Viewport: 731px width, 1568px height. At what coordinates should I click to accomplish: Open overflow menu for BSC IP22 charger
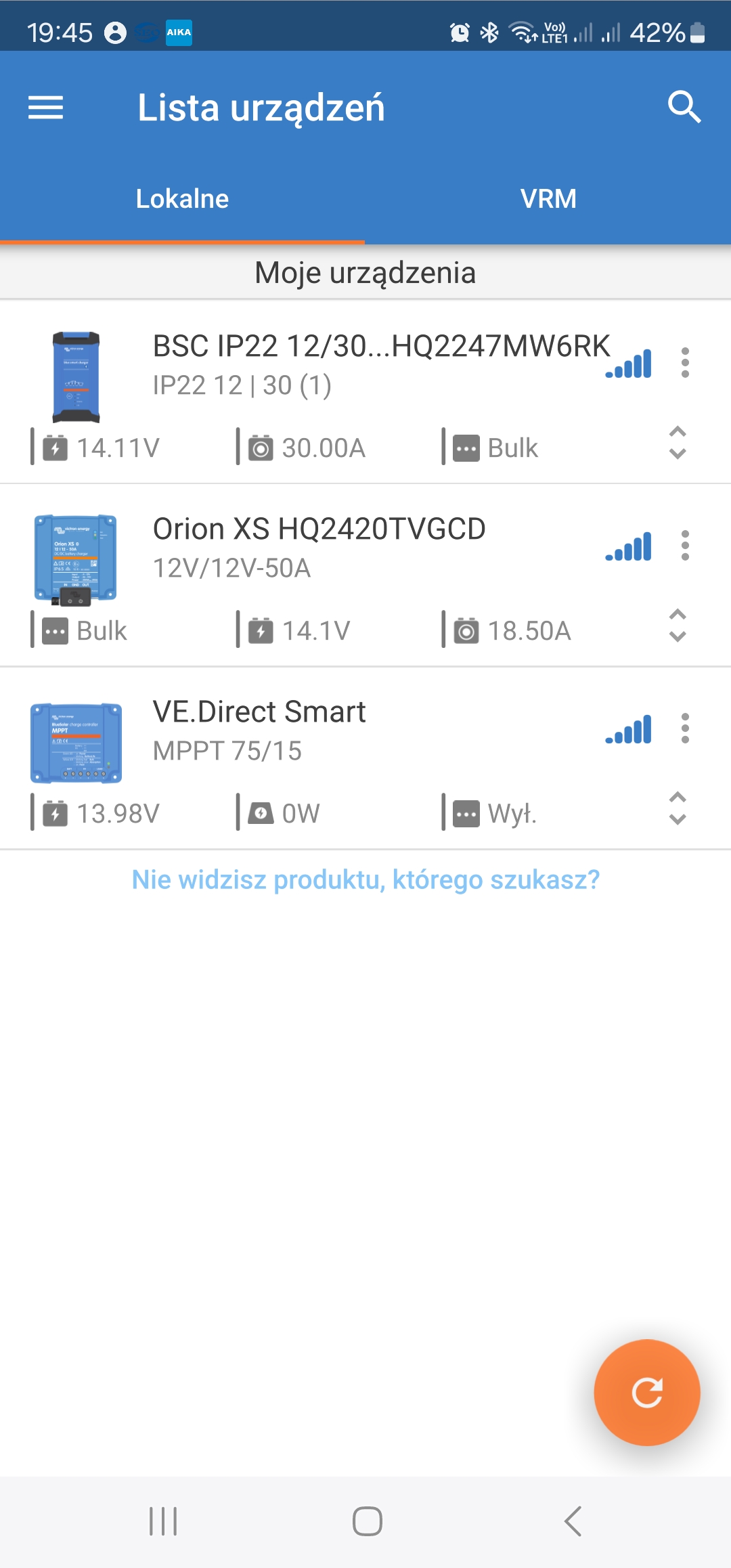pos(685,363)
